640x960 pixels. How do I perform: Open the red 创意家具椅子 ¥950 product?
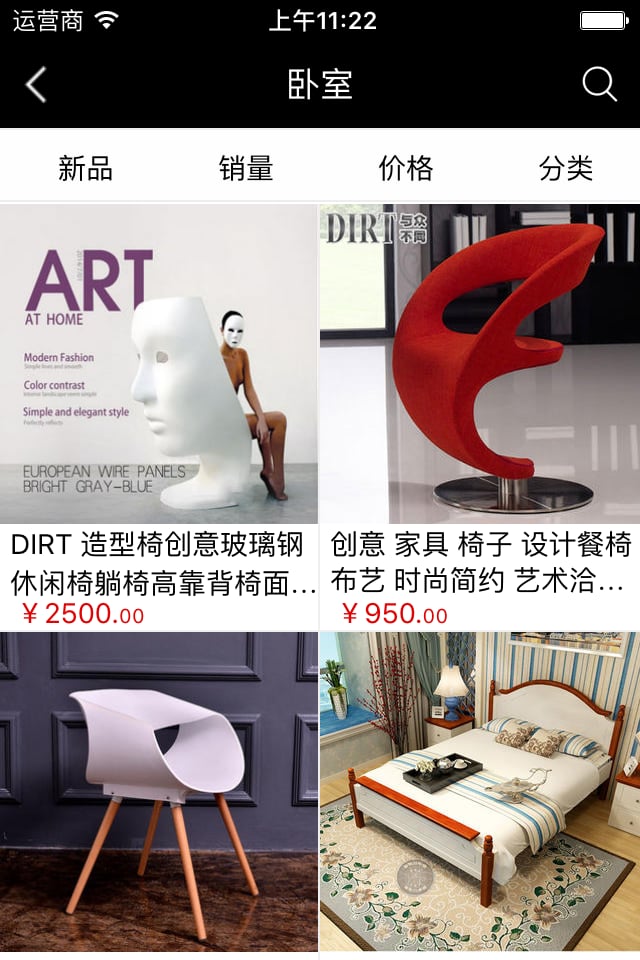tap(480, 400)
